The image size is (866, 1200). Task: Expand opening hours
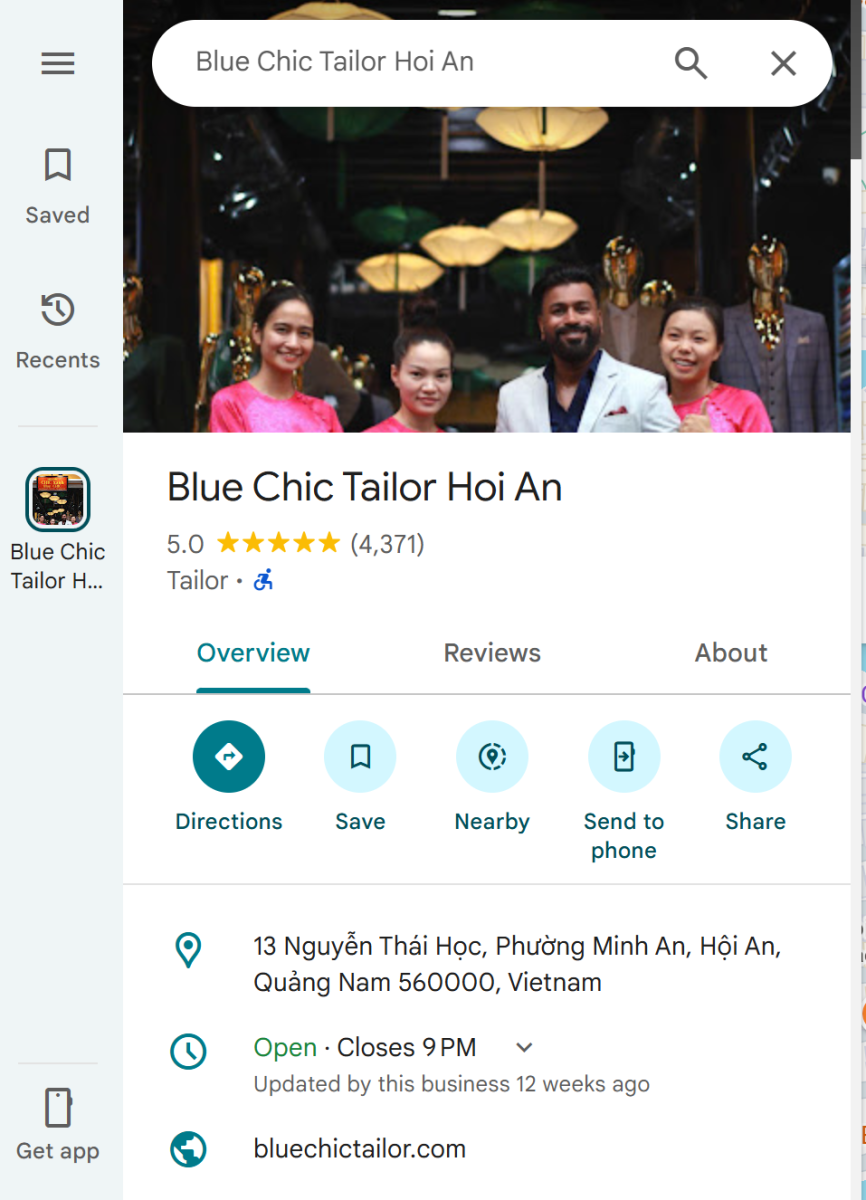click(x=524, y=1048)
